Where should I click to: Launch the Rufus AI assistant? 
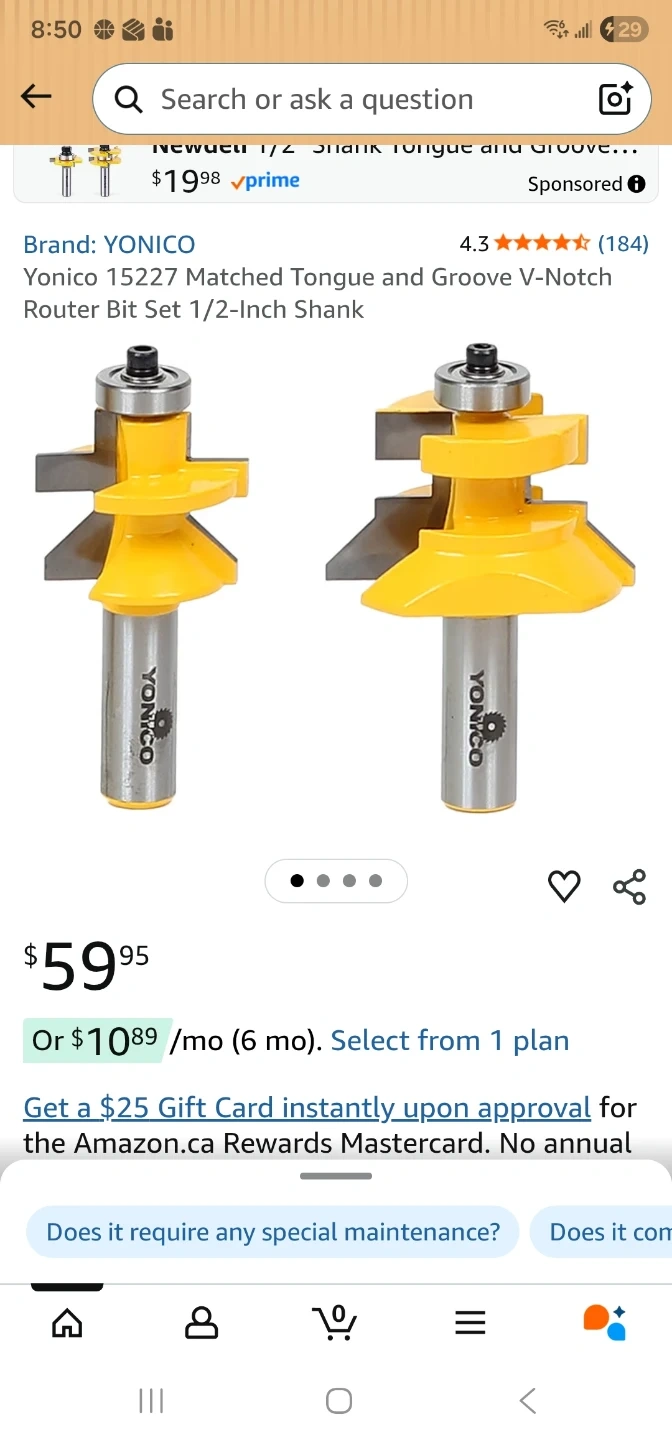click(x=604, y=1322)
